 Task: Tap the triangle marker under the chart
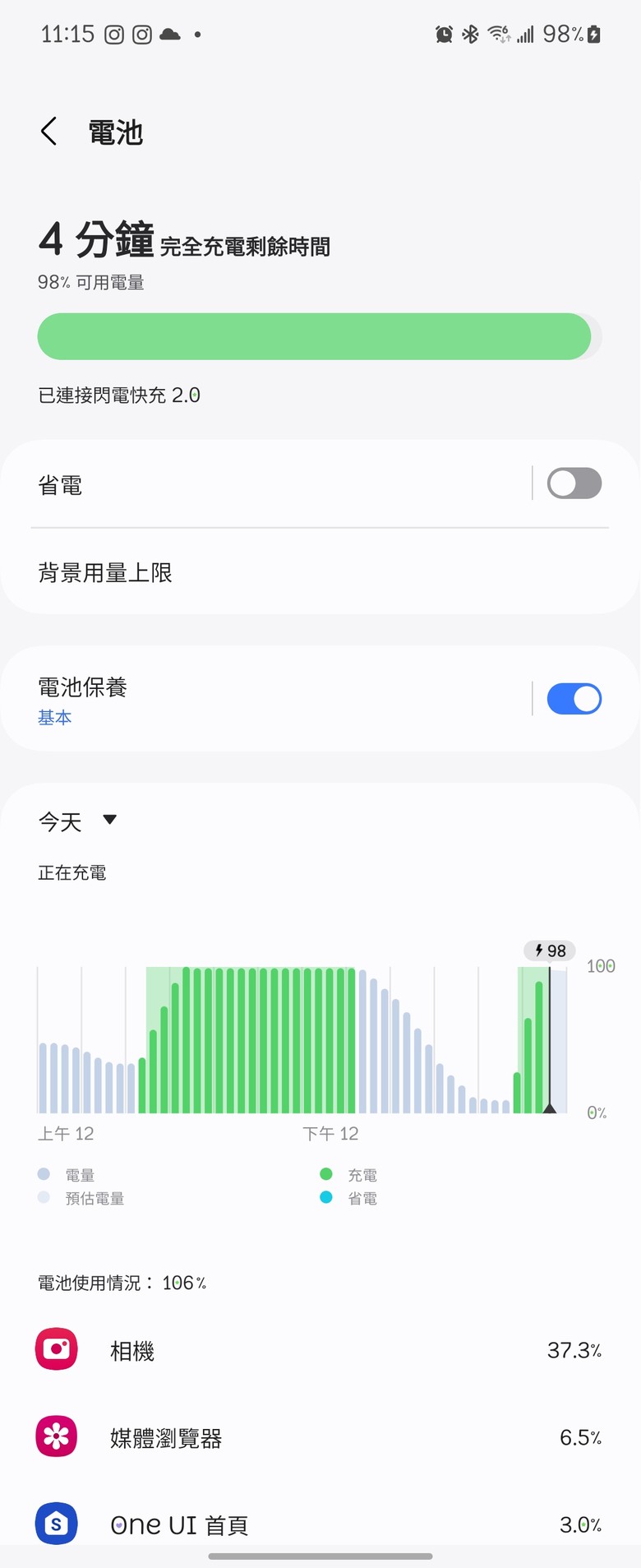(x=549, y=1108)
